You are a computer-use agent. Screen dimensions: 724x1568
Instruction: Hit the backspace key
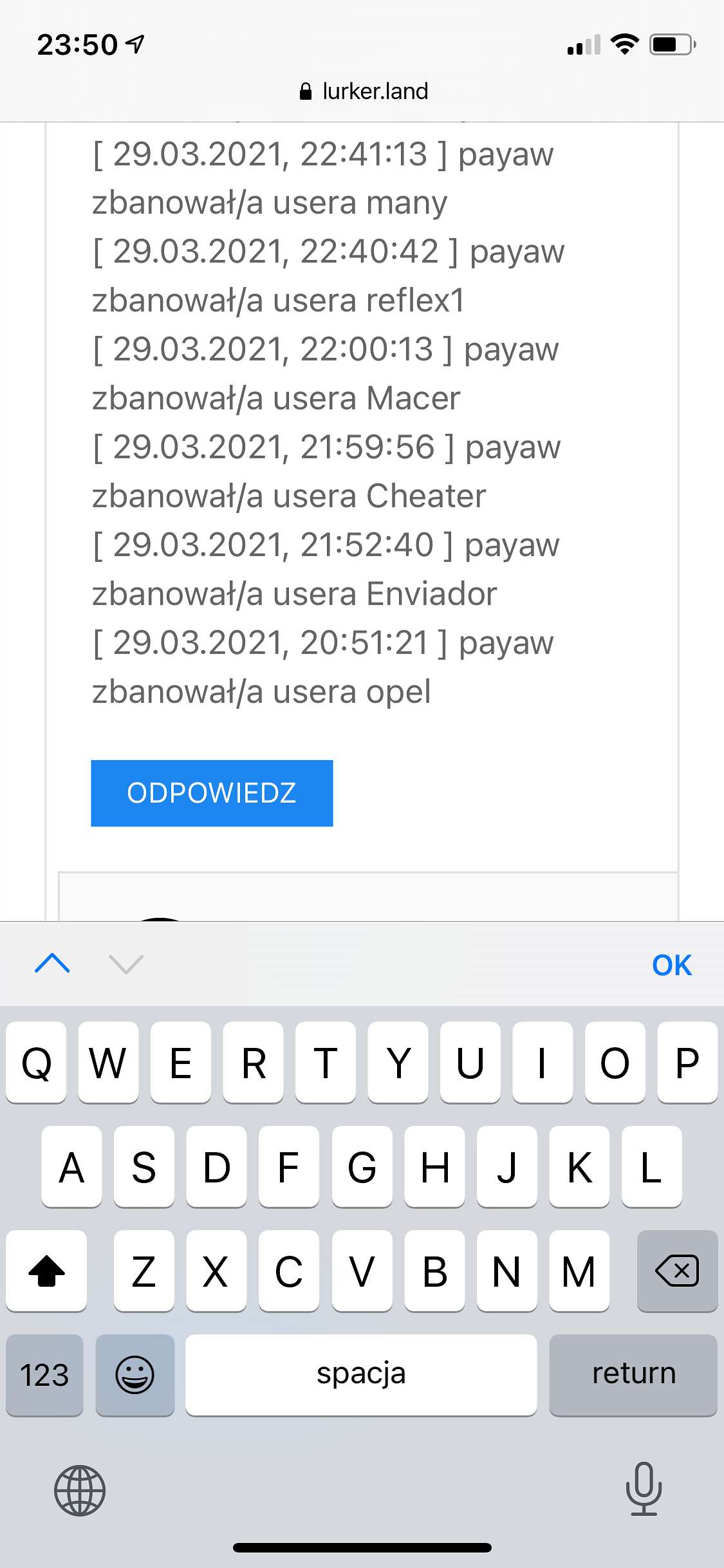(x=677, y=1271)
